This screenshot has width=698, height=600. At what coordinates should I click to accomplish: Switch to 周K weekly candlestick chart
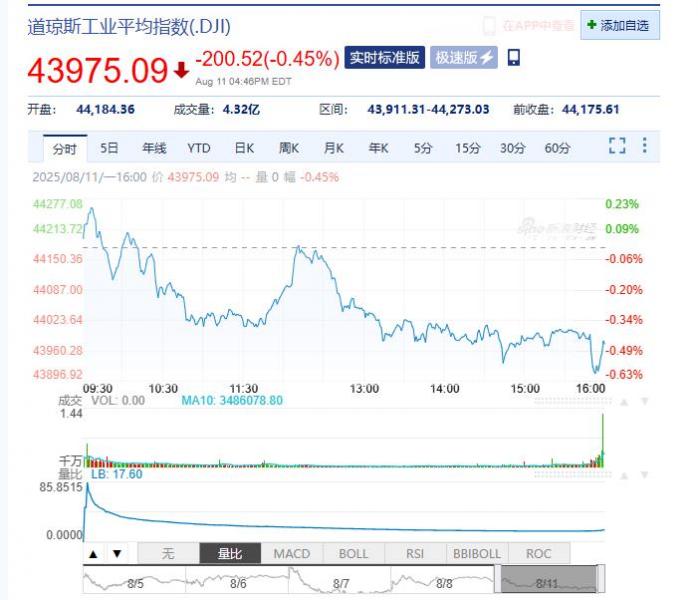[x=289, y=148]
